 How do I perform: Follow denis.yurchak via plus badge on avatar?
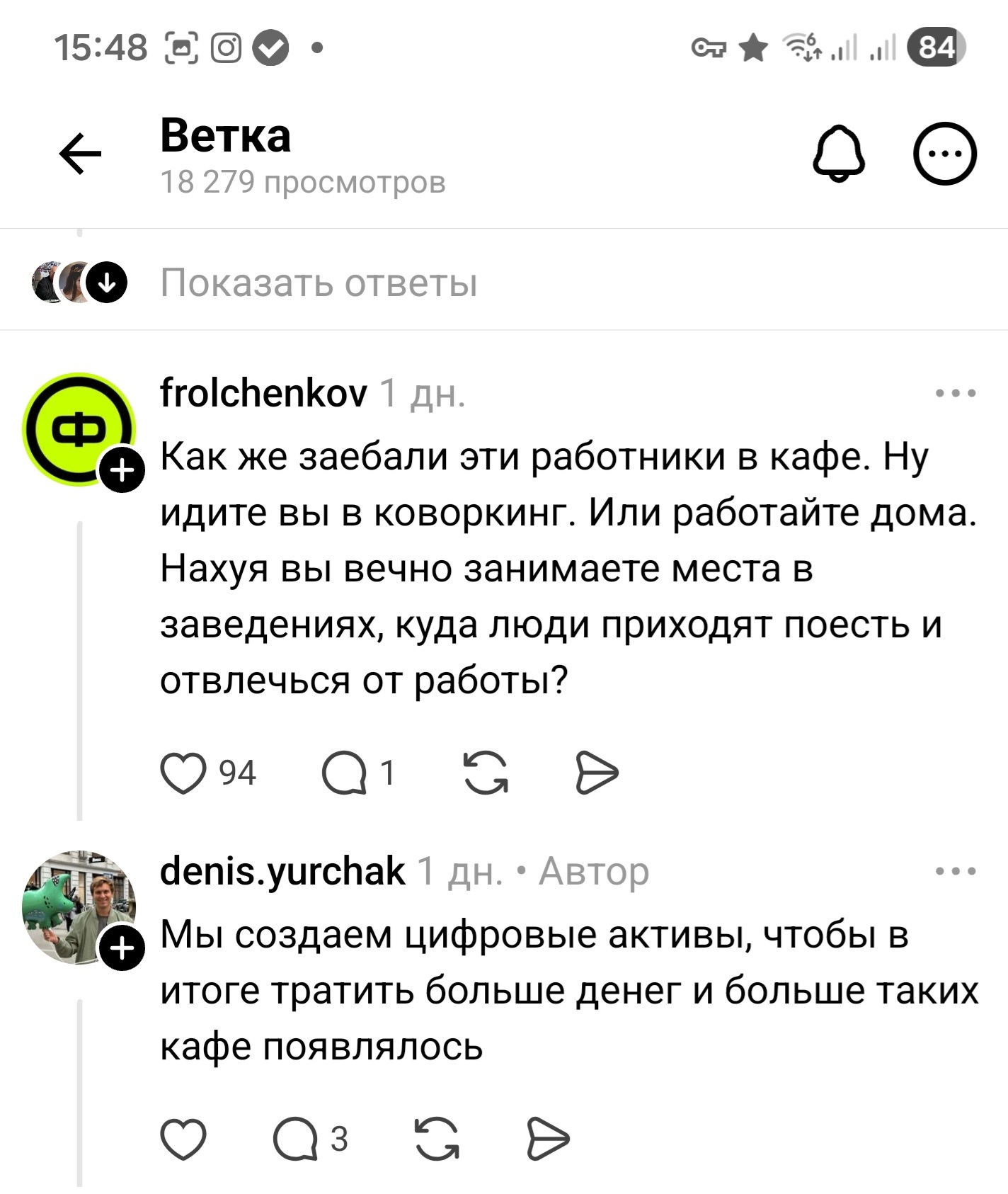click(x=122, y=948)
